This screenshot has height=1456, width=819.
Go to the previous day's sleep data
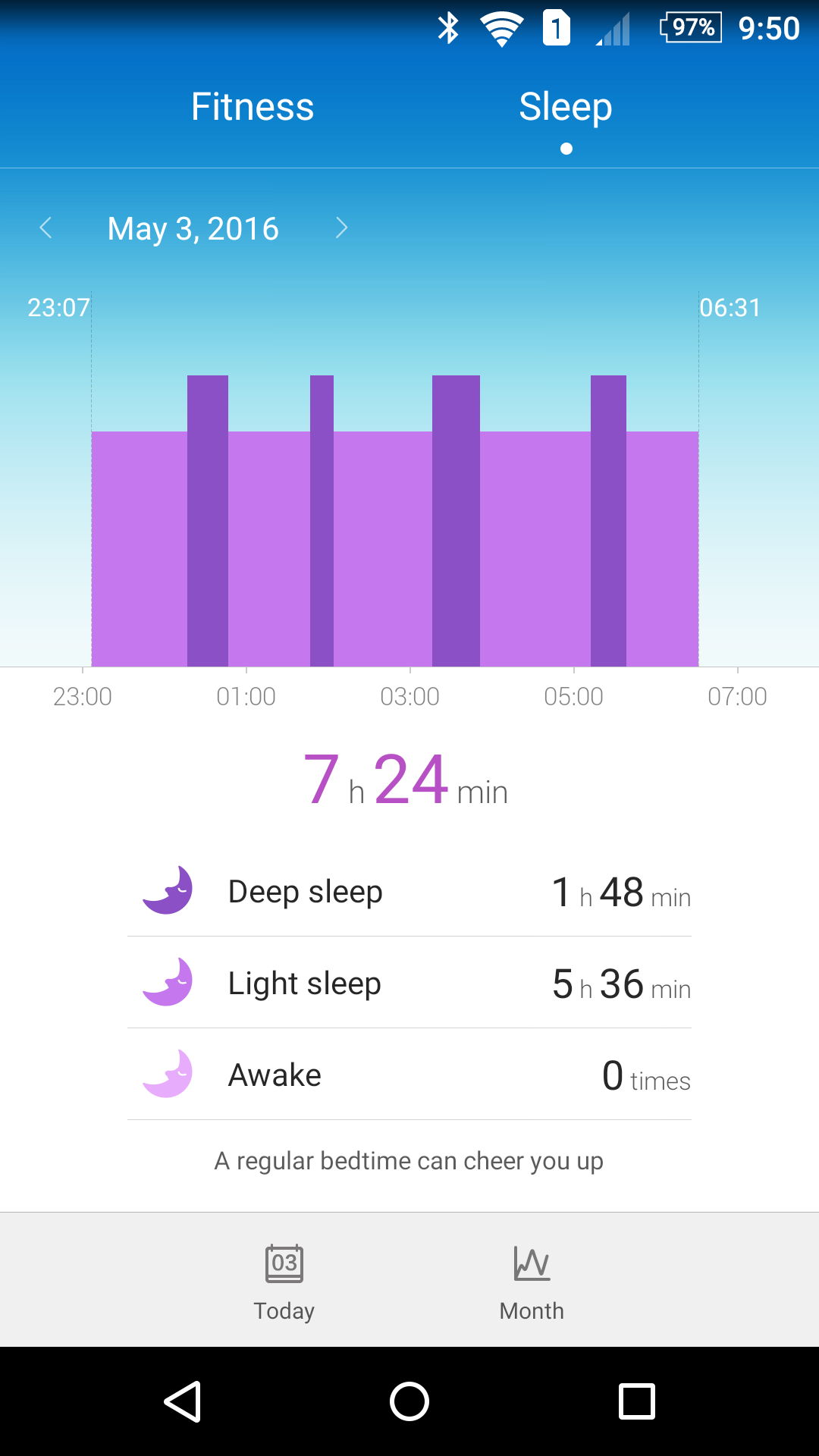click(x=45, y=227)
